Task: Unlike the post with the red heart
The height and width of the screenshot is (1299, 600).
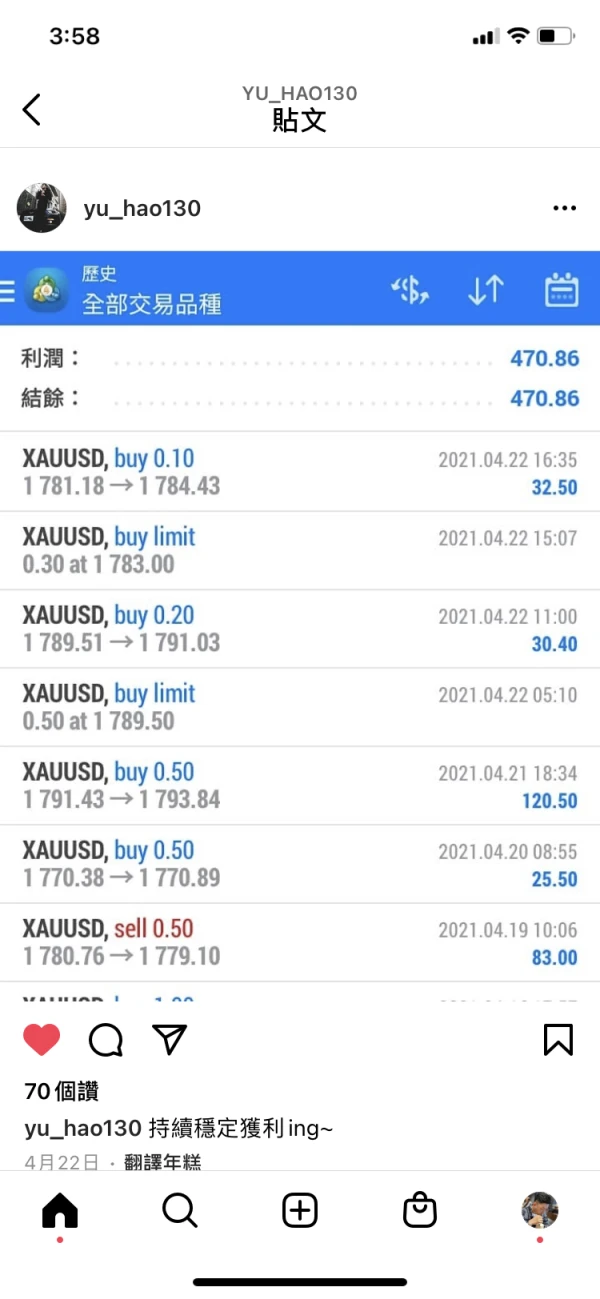Action: click(42, 1040)
